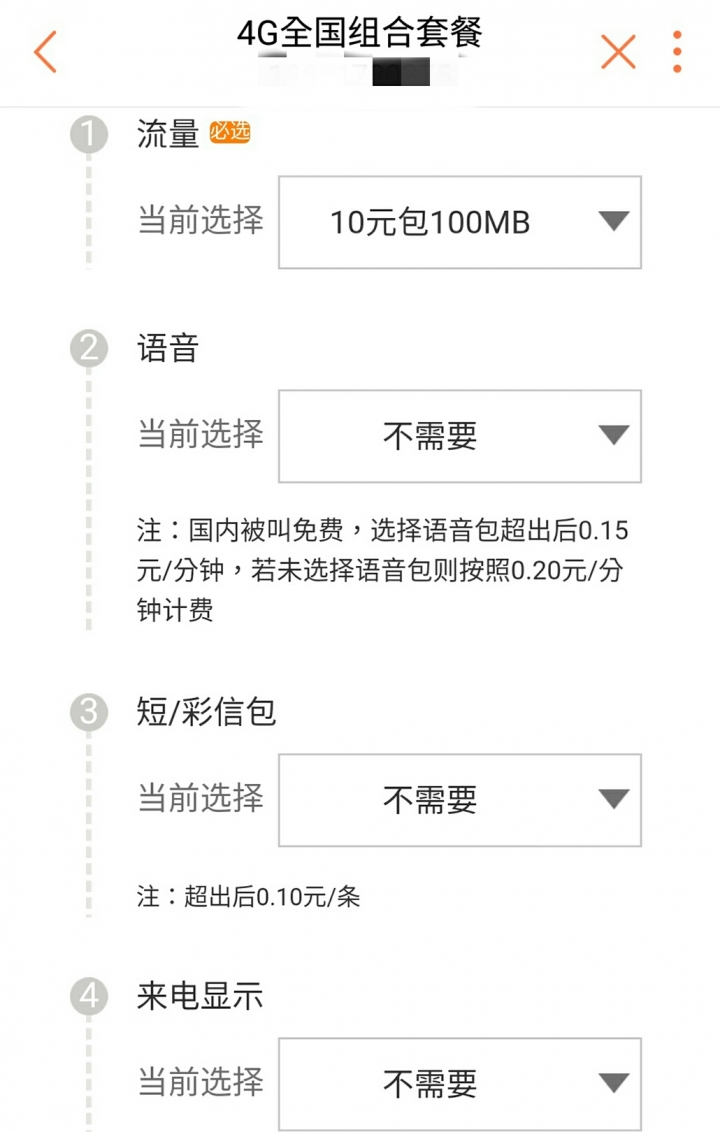The image size is (720, 1132).
Task: Close the page with the X icon
Action: (x=618, y=52)
